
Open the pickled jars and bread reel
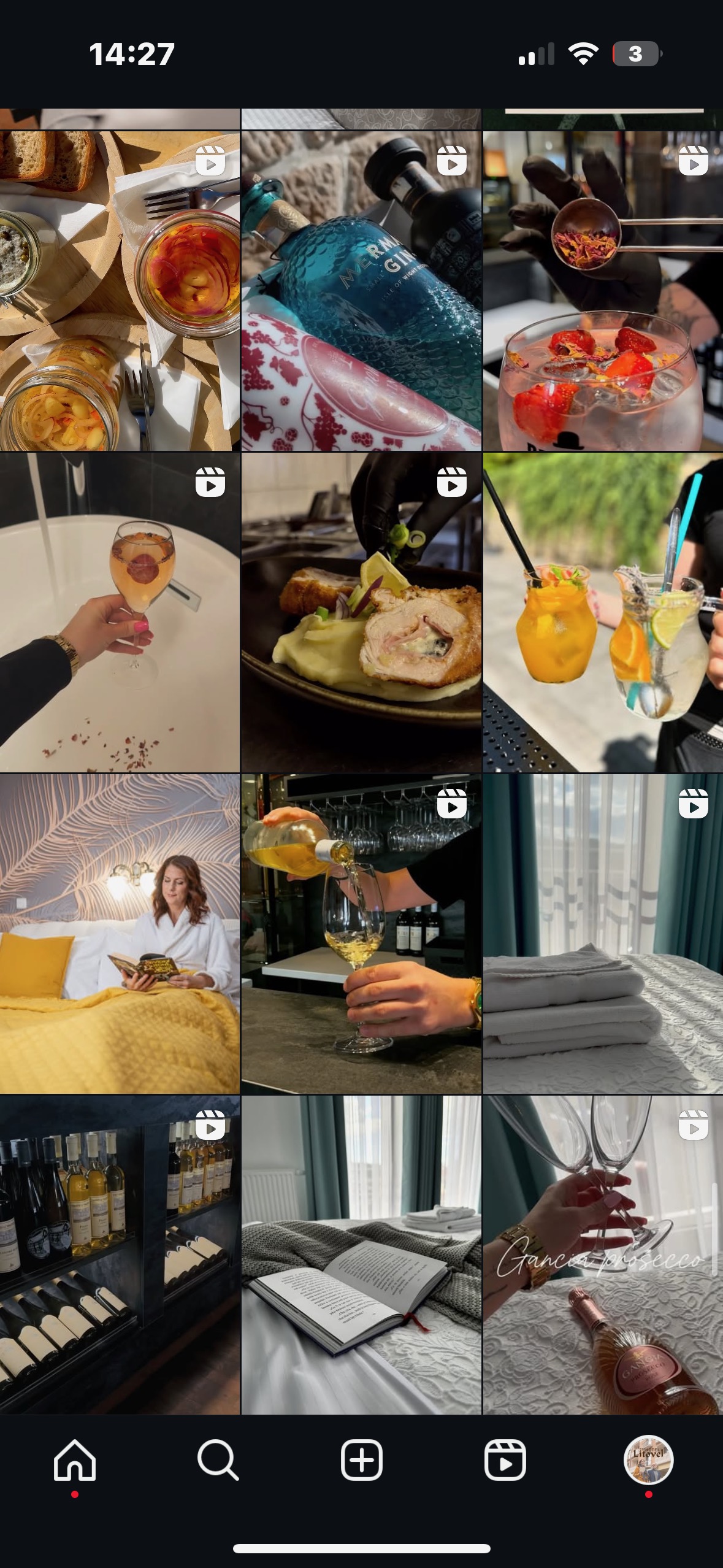[x=120, y=291]
